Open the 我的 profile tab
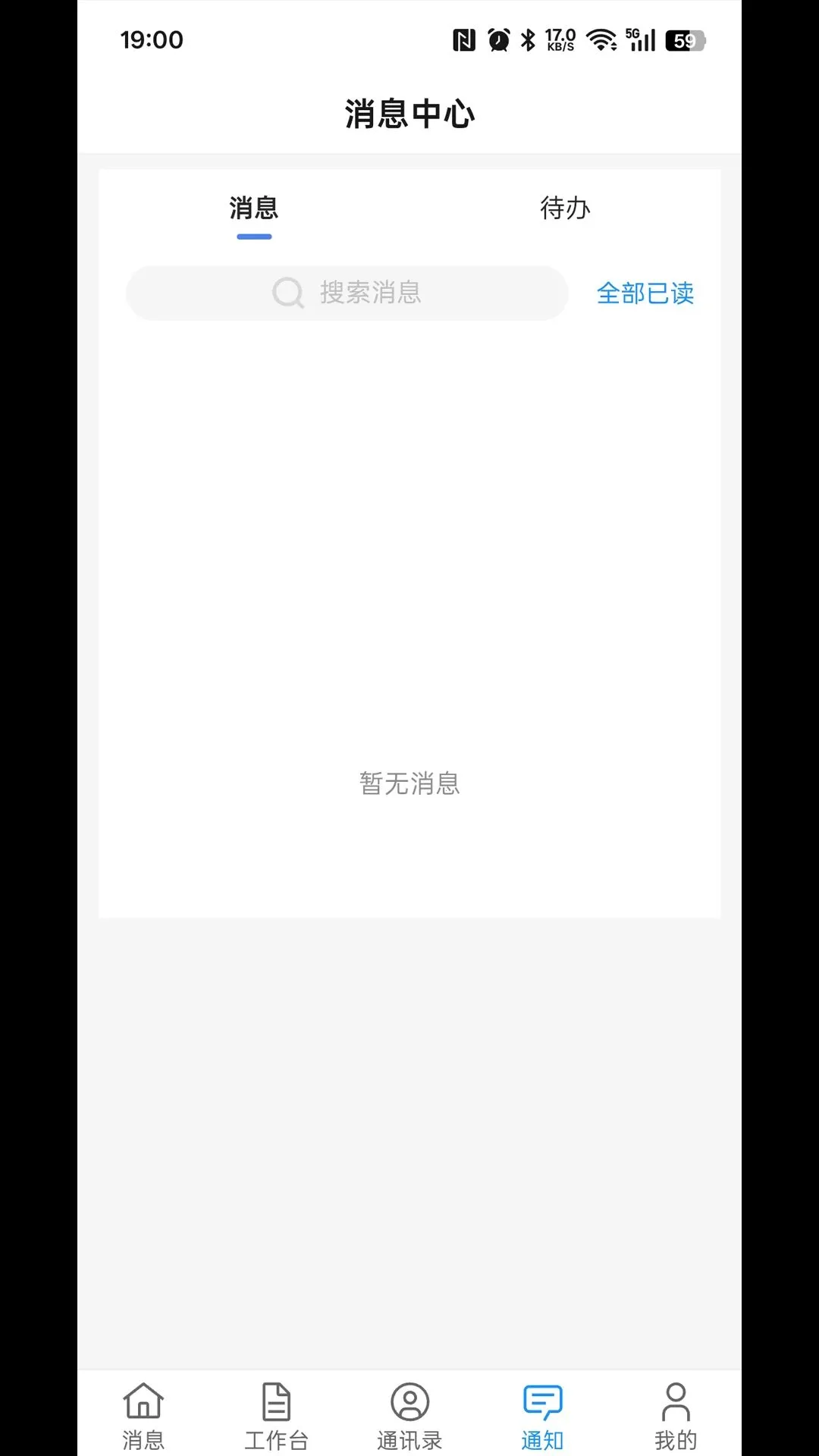 tap(676, 1416)
